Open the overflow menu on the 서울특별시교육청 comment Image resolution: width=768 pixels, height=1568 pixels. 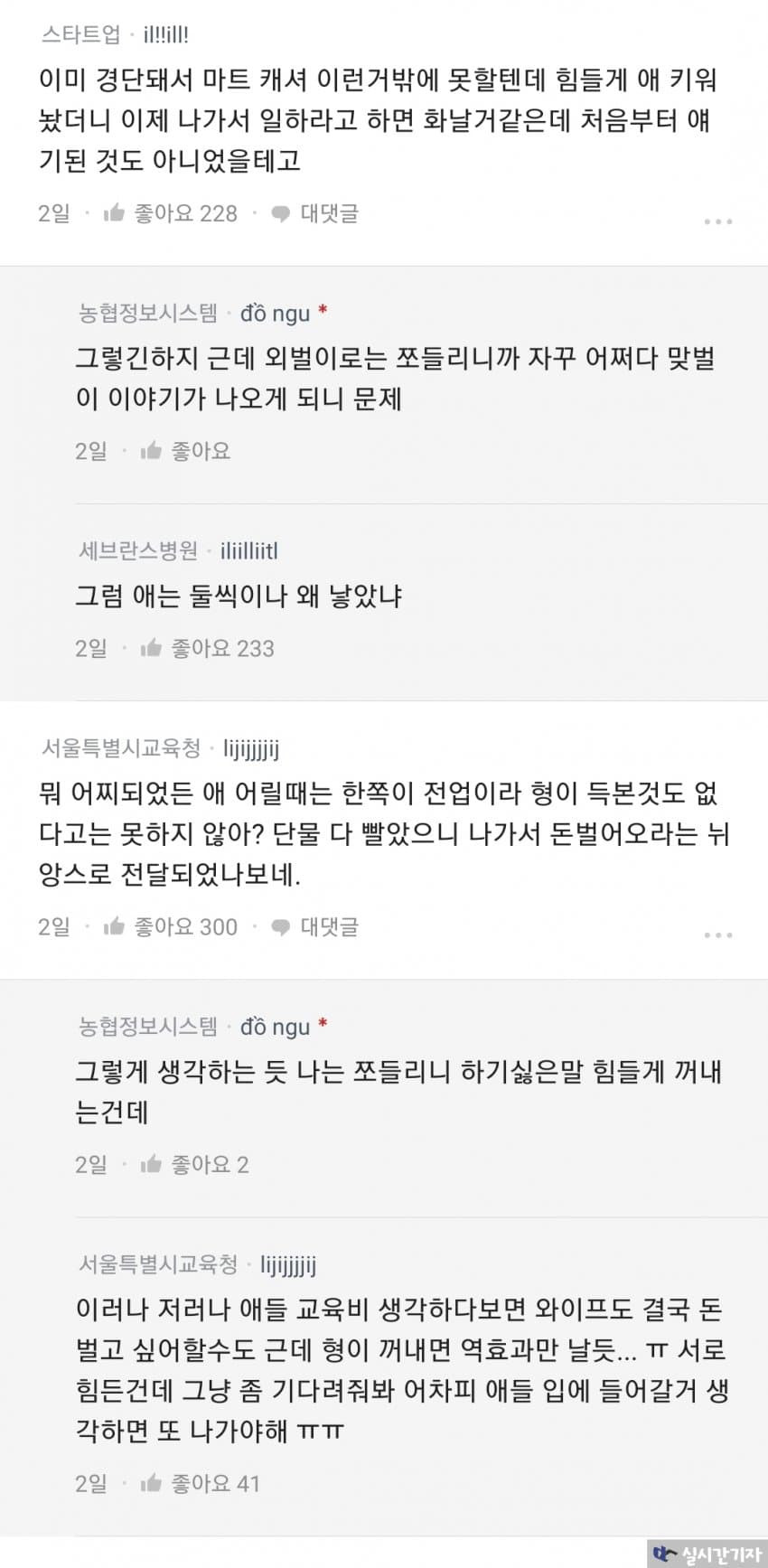click(x=717, y=934)
